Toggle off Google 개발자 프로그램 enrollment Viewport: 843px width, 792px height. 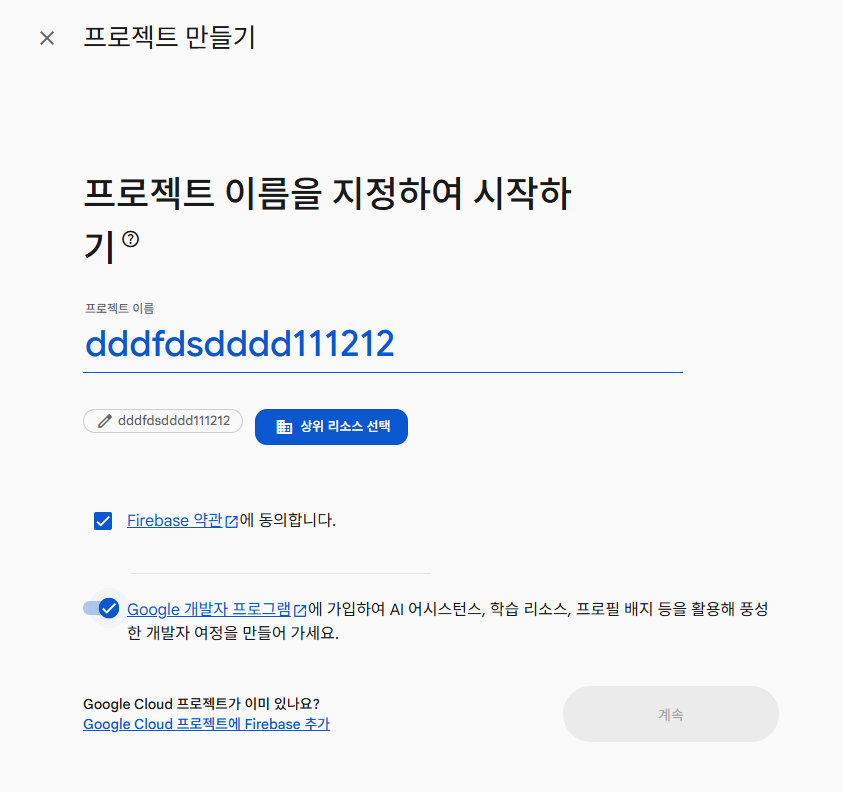click(x=102, y=608)
